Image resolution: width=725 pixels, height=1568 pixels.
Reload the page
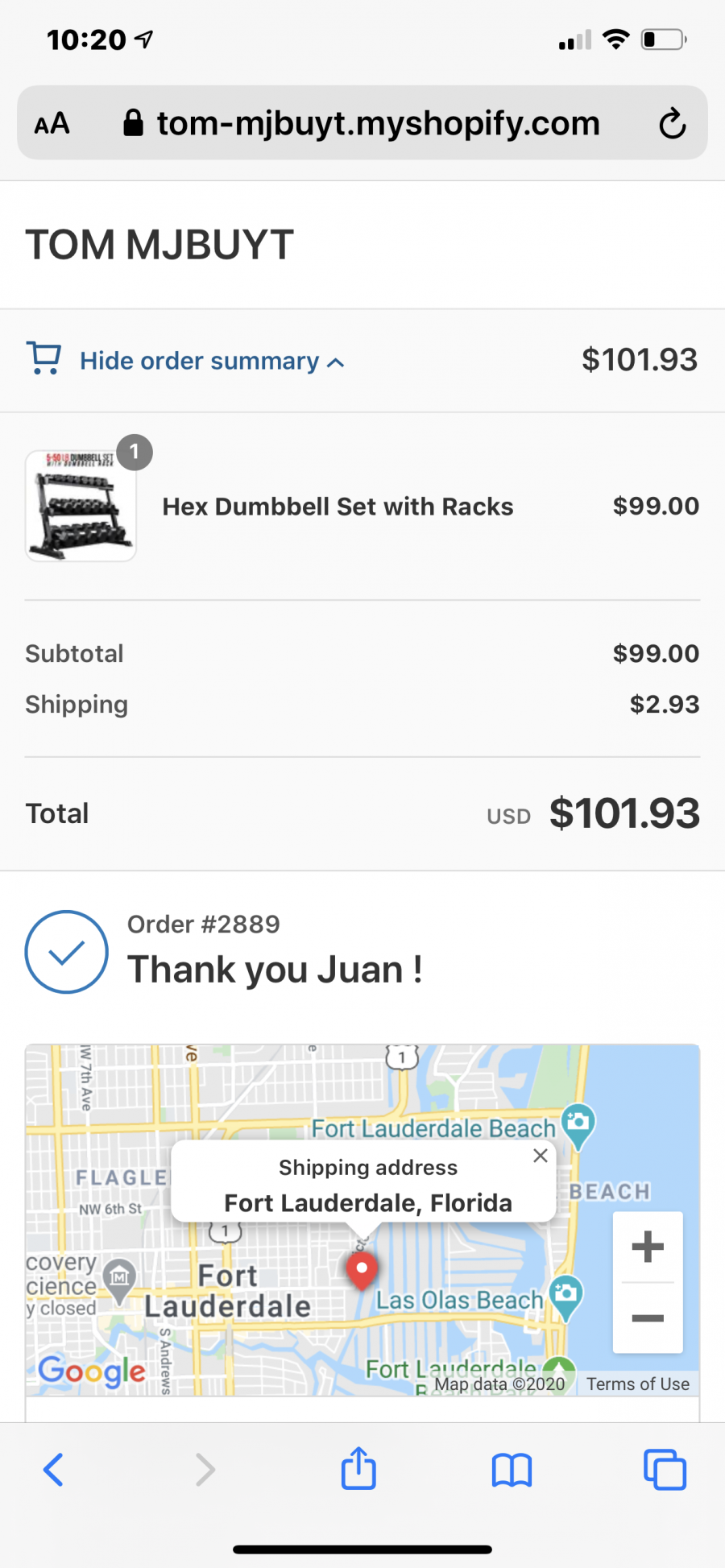pos(672,123)
